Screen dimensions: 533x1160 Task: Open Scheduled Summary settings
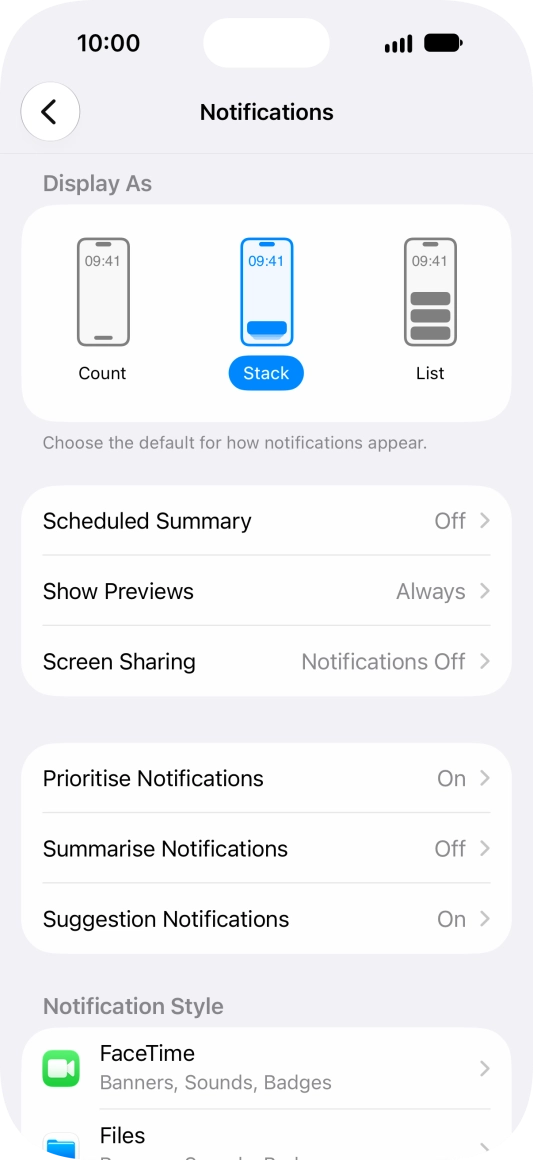[266, 521]
